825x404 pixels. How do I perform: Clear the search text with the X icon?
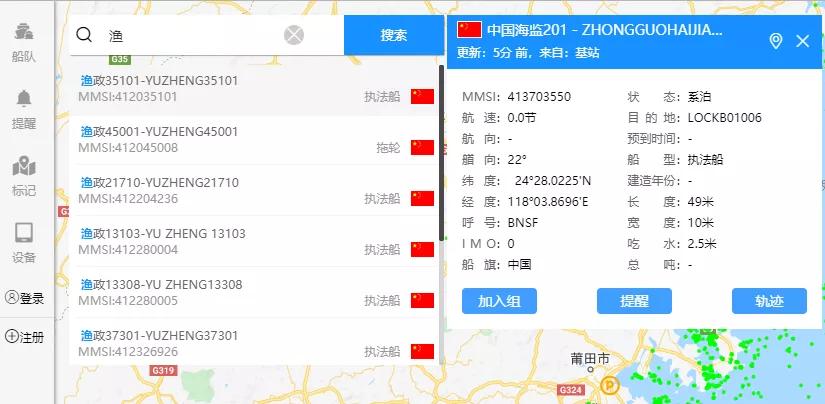pos(294,35)
